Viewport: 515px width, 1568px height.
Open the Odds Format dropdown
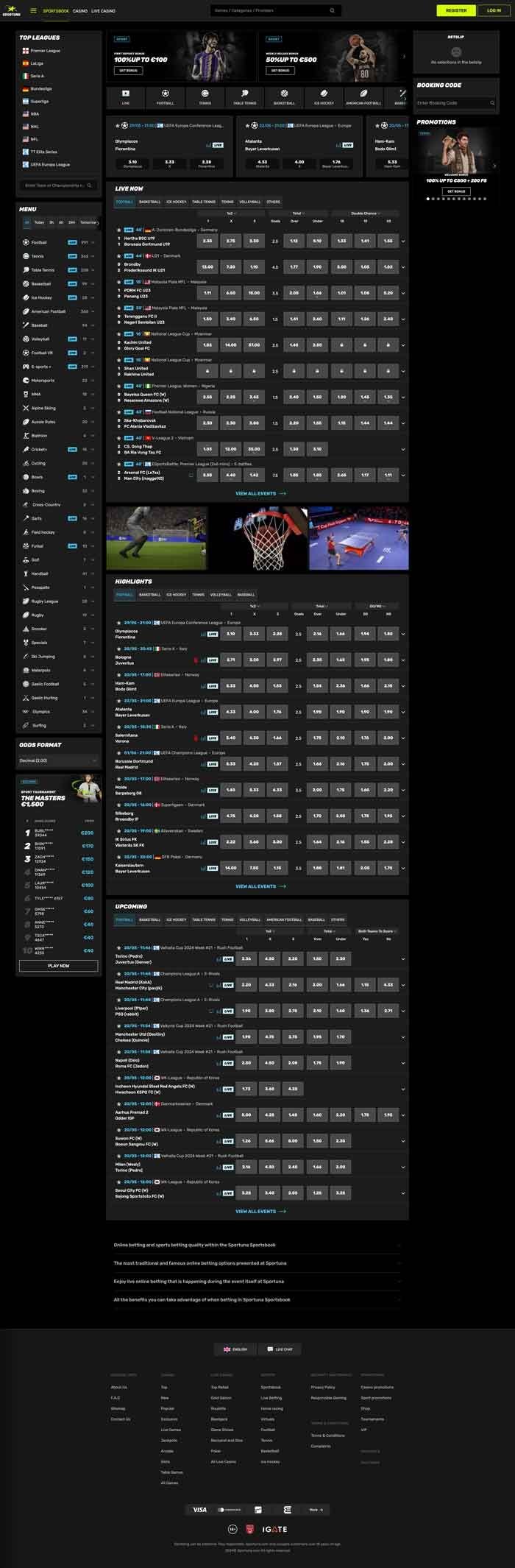pos(59,760)
